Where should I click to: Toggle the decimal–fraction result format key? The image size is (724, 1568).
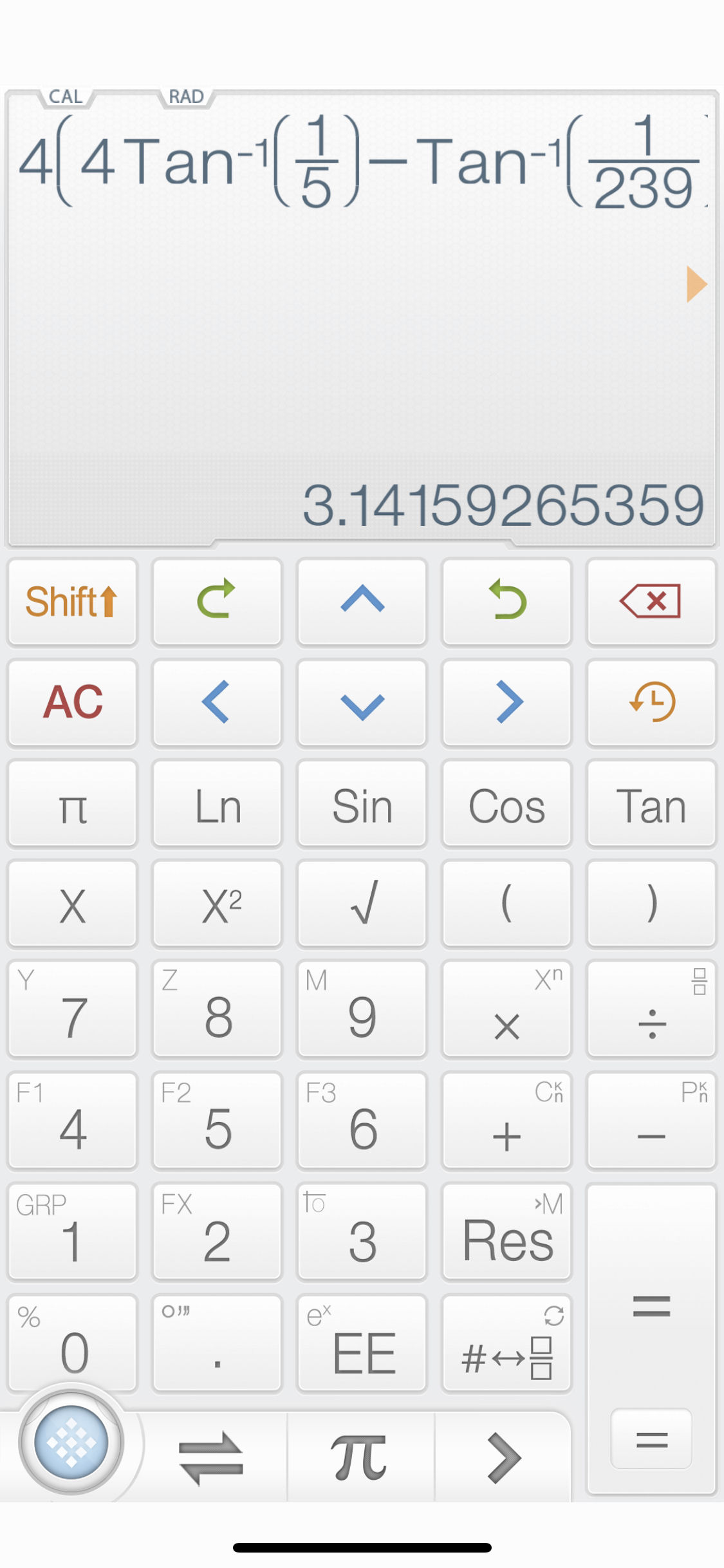point(507,1344)
